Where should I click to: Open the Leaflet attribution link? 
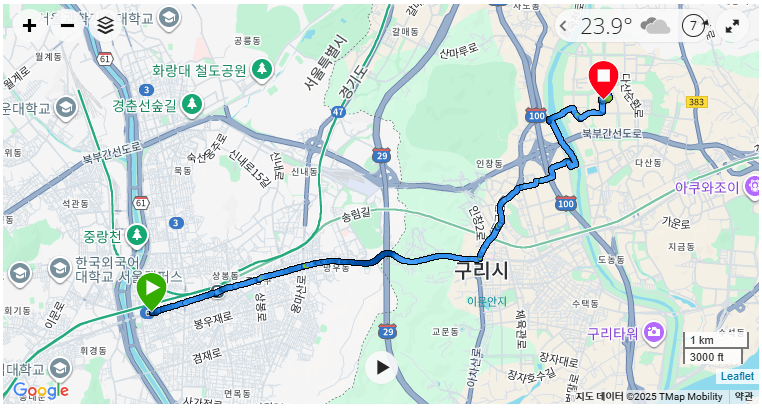click(x=737, y=376)
